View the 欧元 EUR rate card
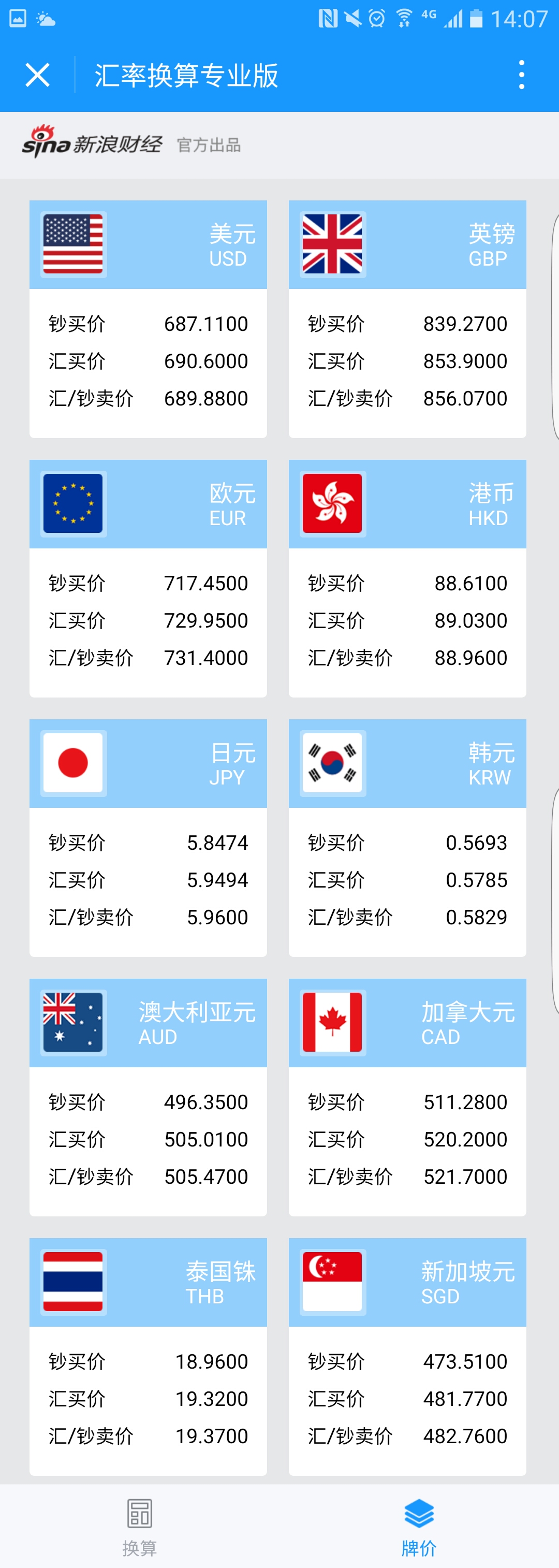The width and height of the screenshot is (559, 1568). click(x=148, y=578)
